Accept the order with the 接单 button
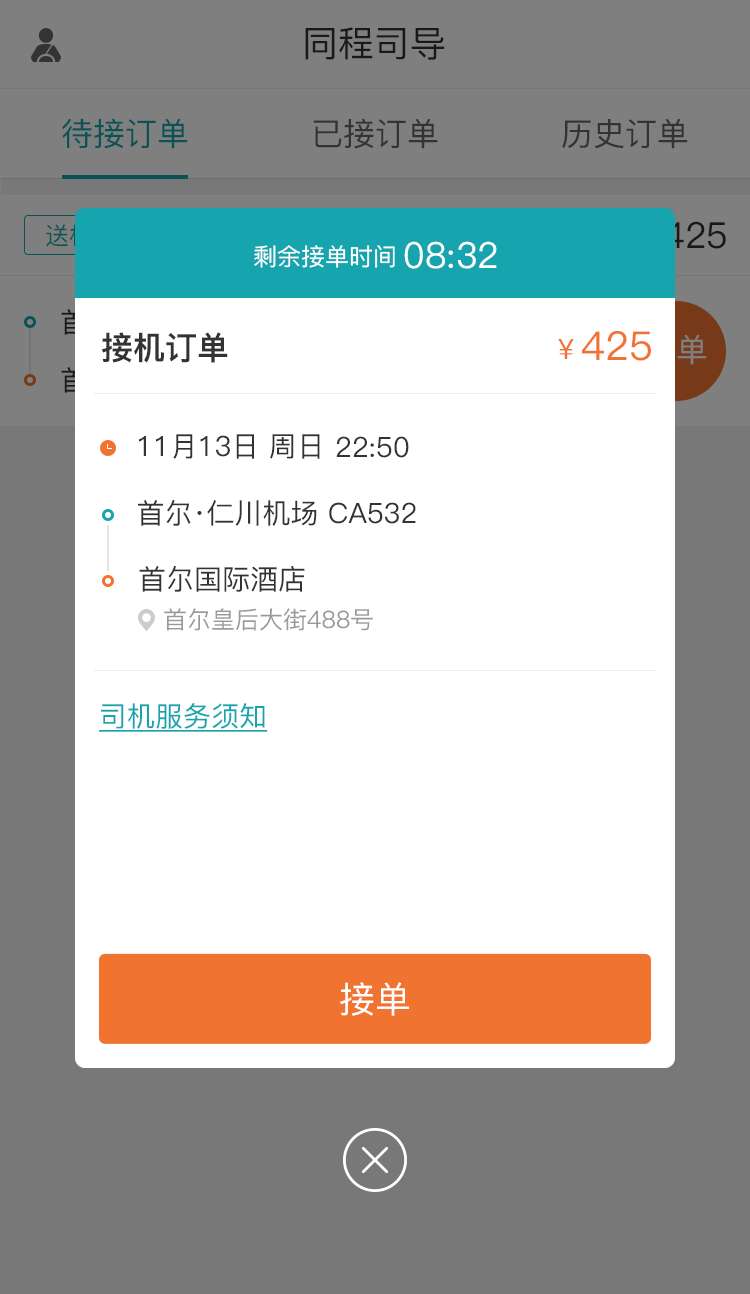This screenshot has width=750, height=1294. pos(374,998)
